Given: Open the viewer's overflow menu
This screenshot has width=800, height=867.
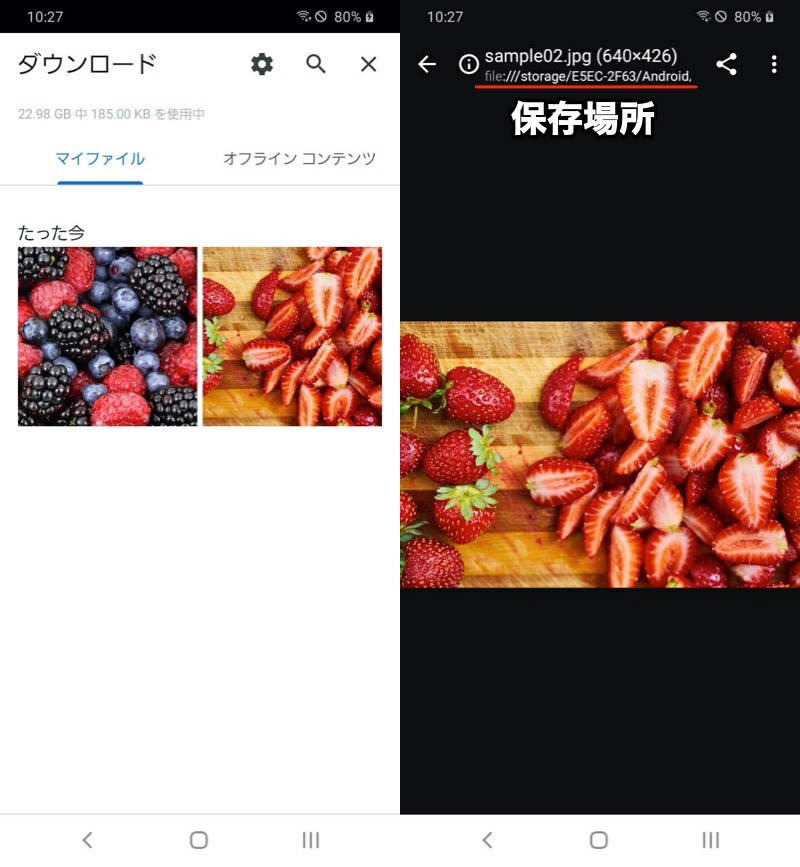Looking at the screenshot, I should point(774,65).
